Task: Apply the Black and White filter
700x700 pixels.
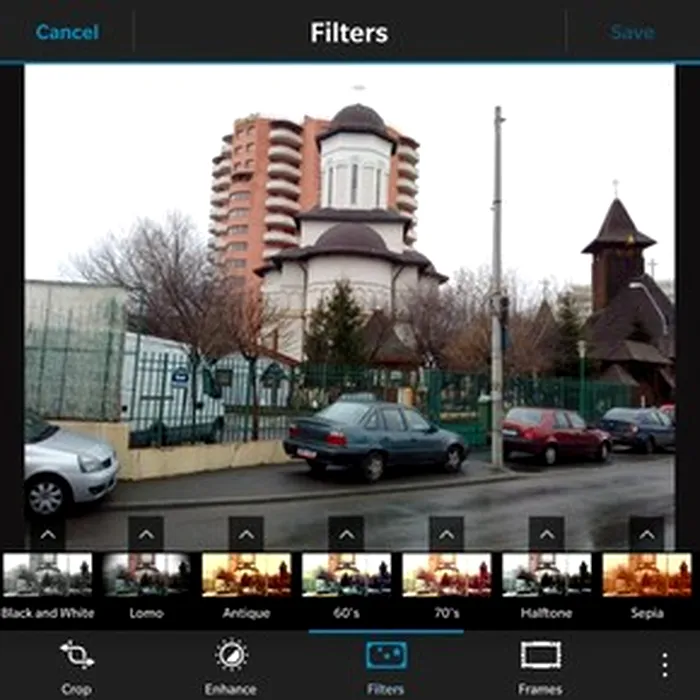Action: 47,575
